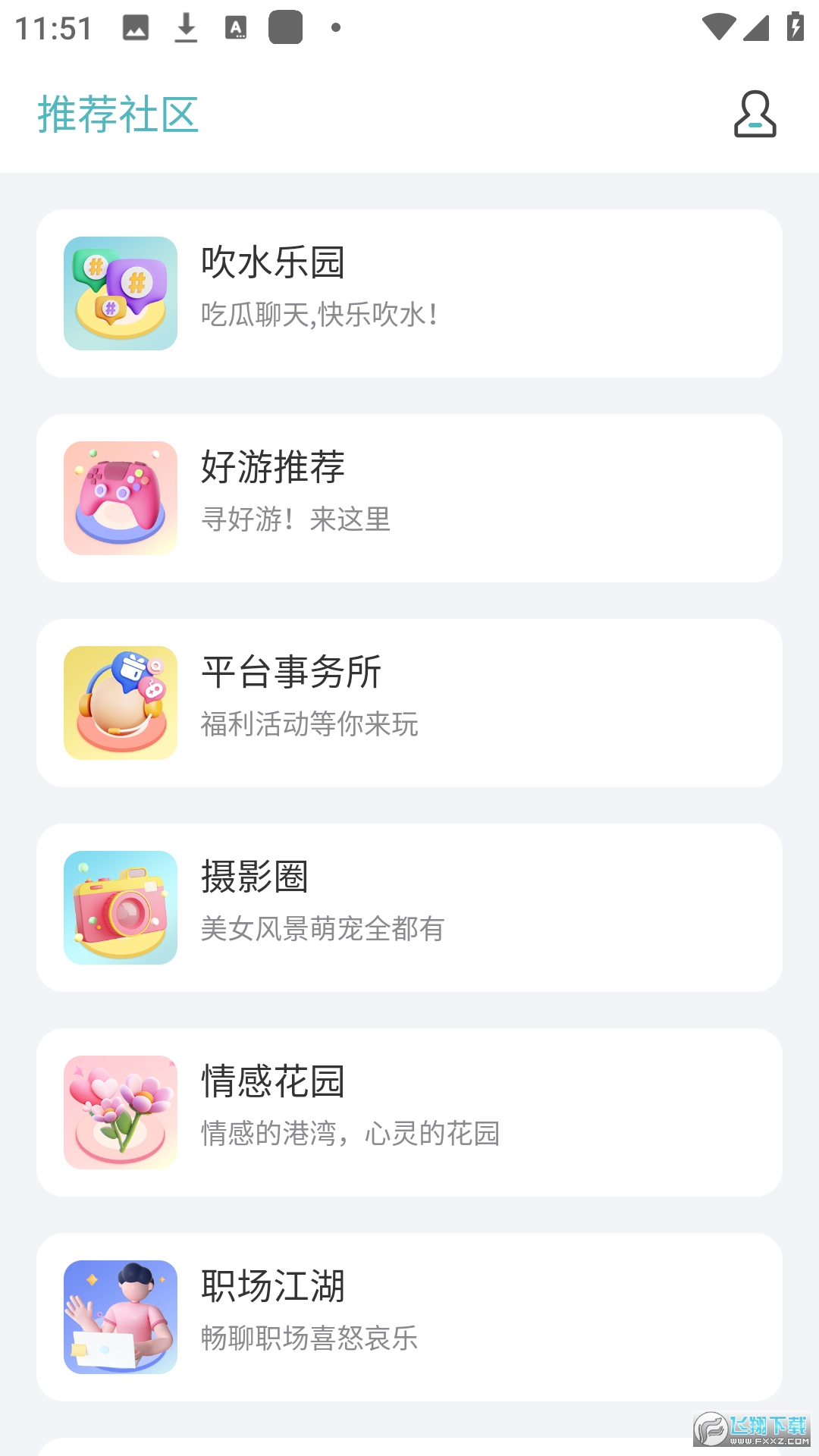Open the camera icon for 摄影圈
Image resolution: width=819 pixels, height=1456 pixels.
pyautogui.click(x=120, y=903)
